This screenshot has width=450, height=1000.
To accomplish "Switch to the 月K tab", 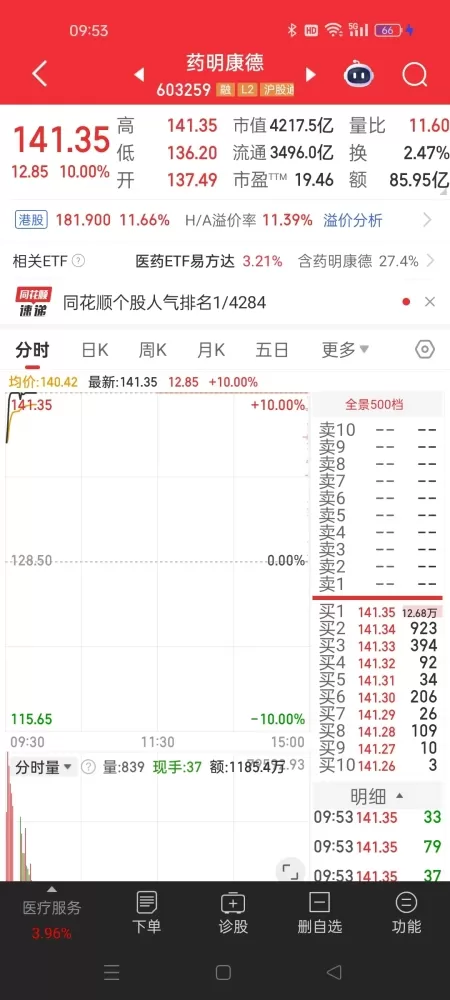I will tap(211, 349).
